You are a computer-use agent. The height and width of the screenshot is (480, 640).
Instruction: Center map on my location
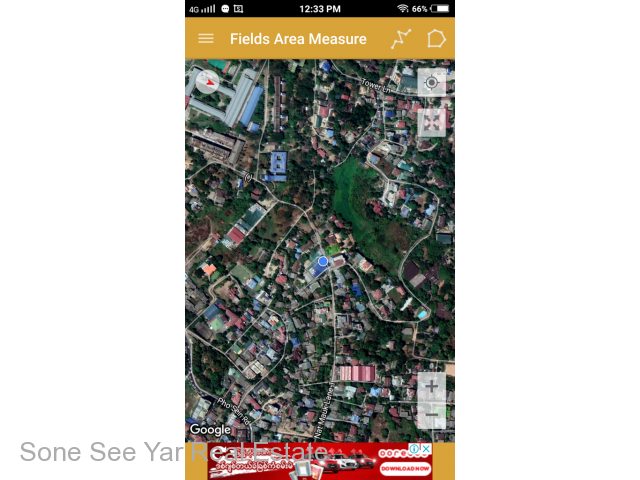pyautogui.click(x=431, y=83)
